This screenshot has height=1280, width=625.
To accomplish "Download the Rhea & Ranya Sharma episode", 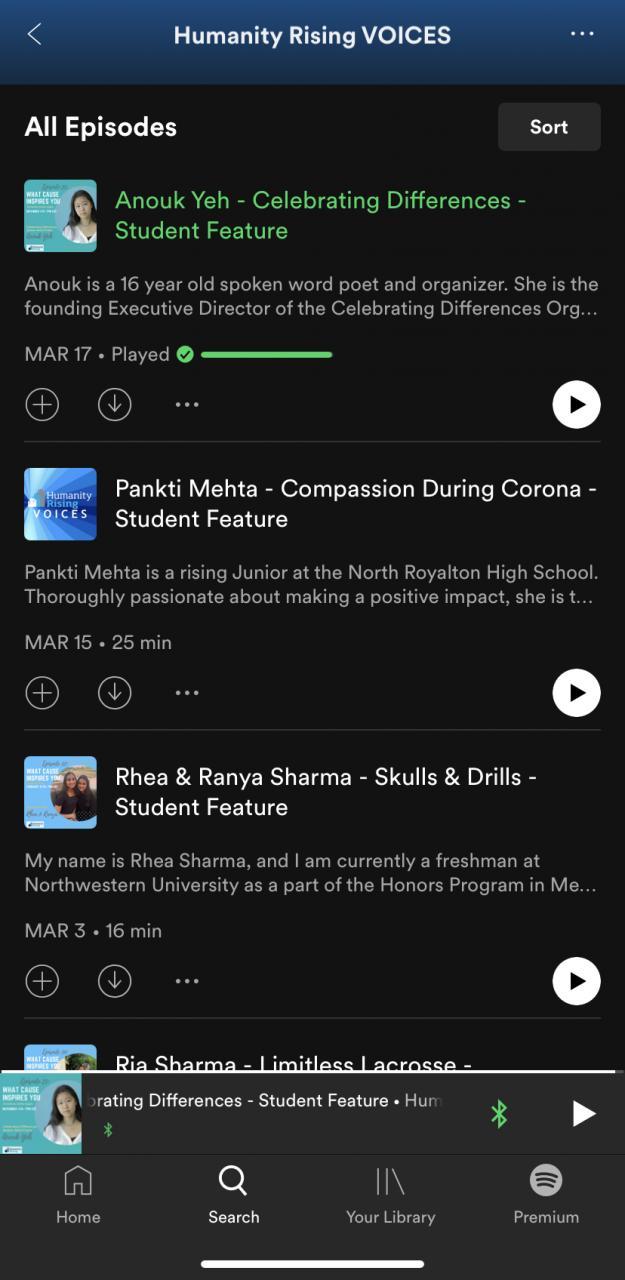I will [115, 981].
